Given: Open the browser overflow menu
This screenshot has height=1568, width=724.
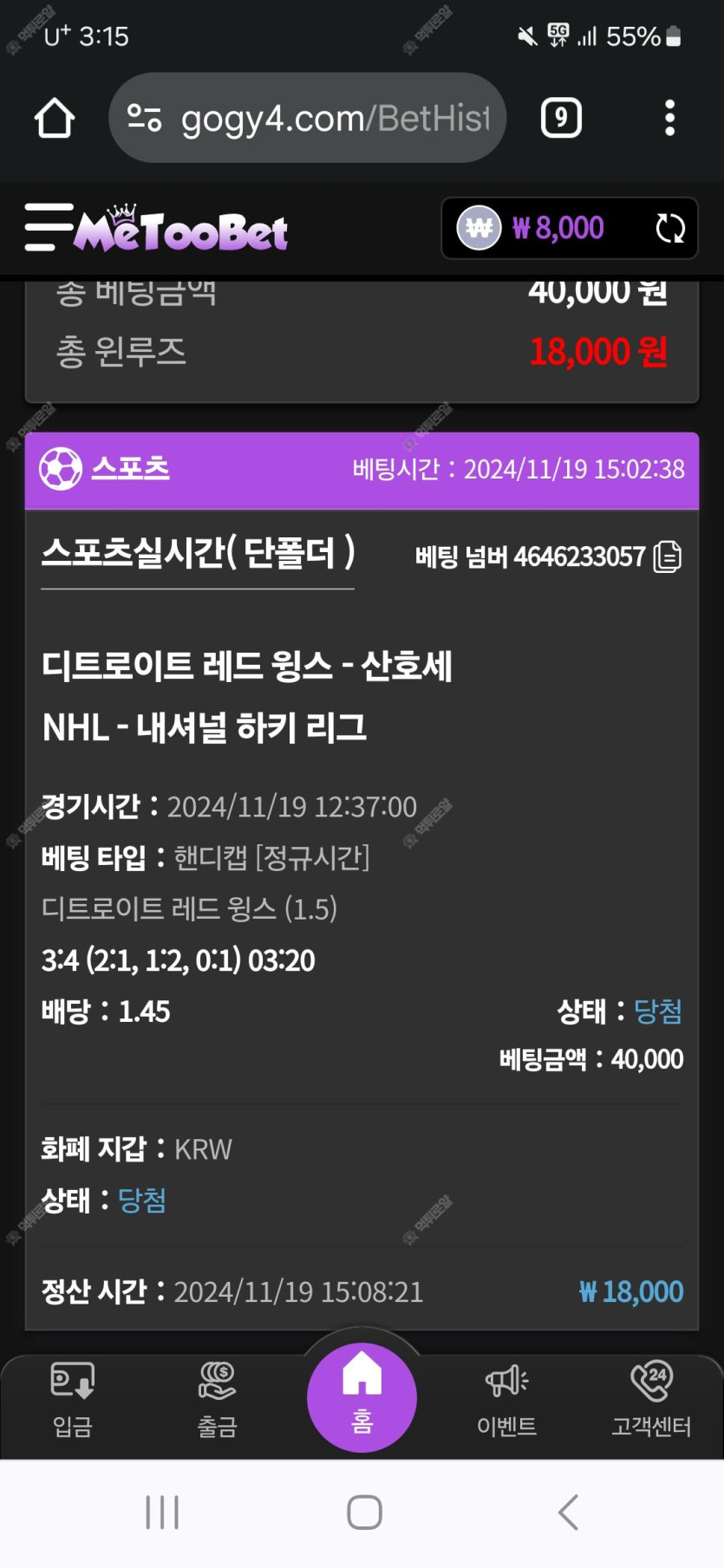Looking at the screenshot, I should [x=669, y=118].
